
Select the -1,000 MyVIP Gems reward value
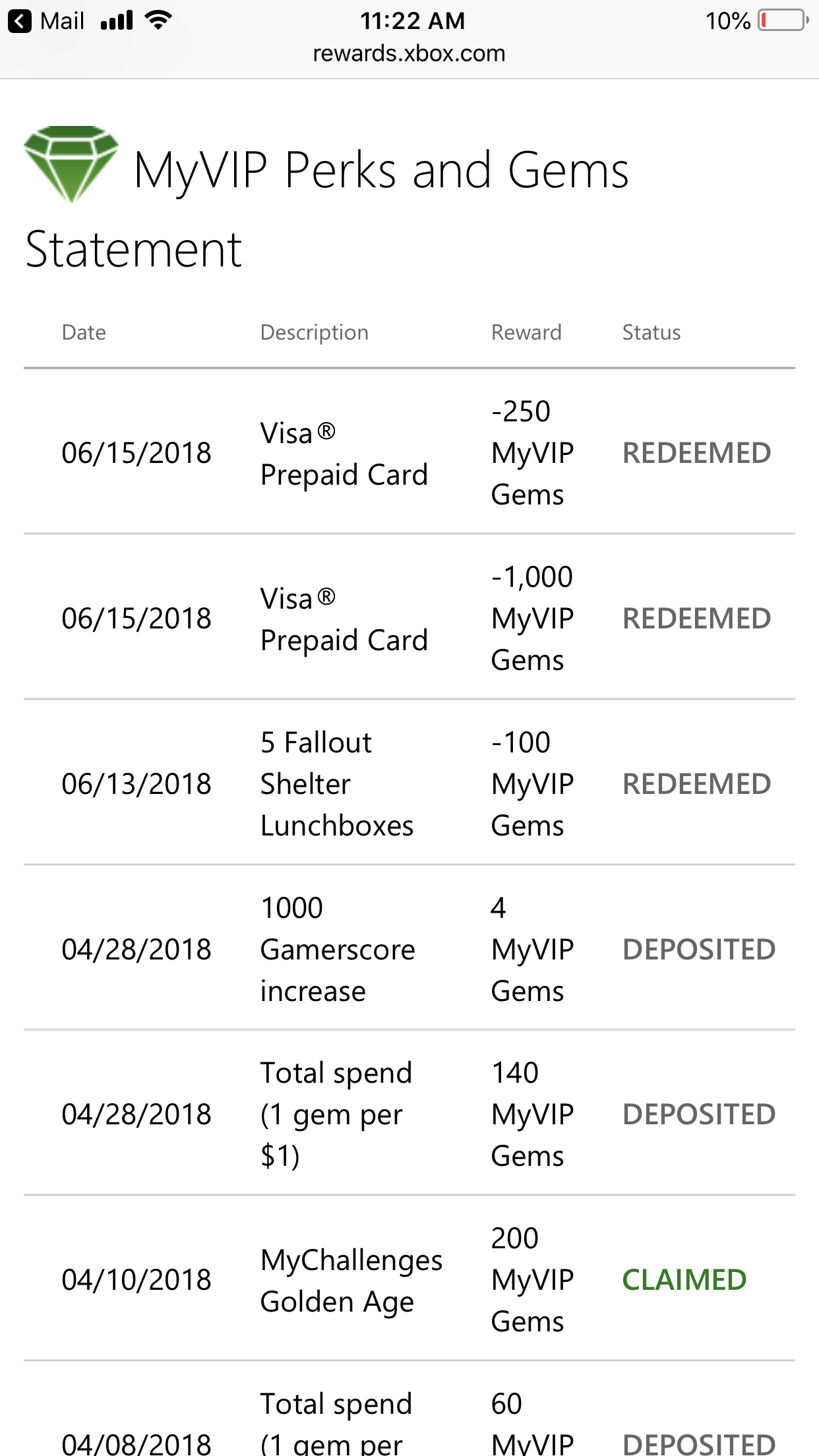point(531,617)
